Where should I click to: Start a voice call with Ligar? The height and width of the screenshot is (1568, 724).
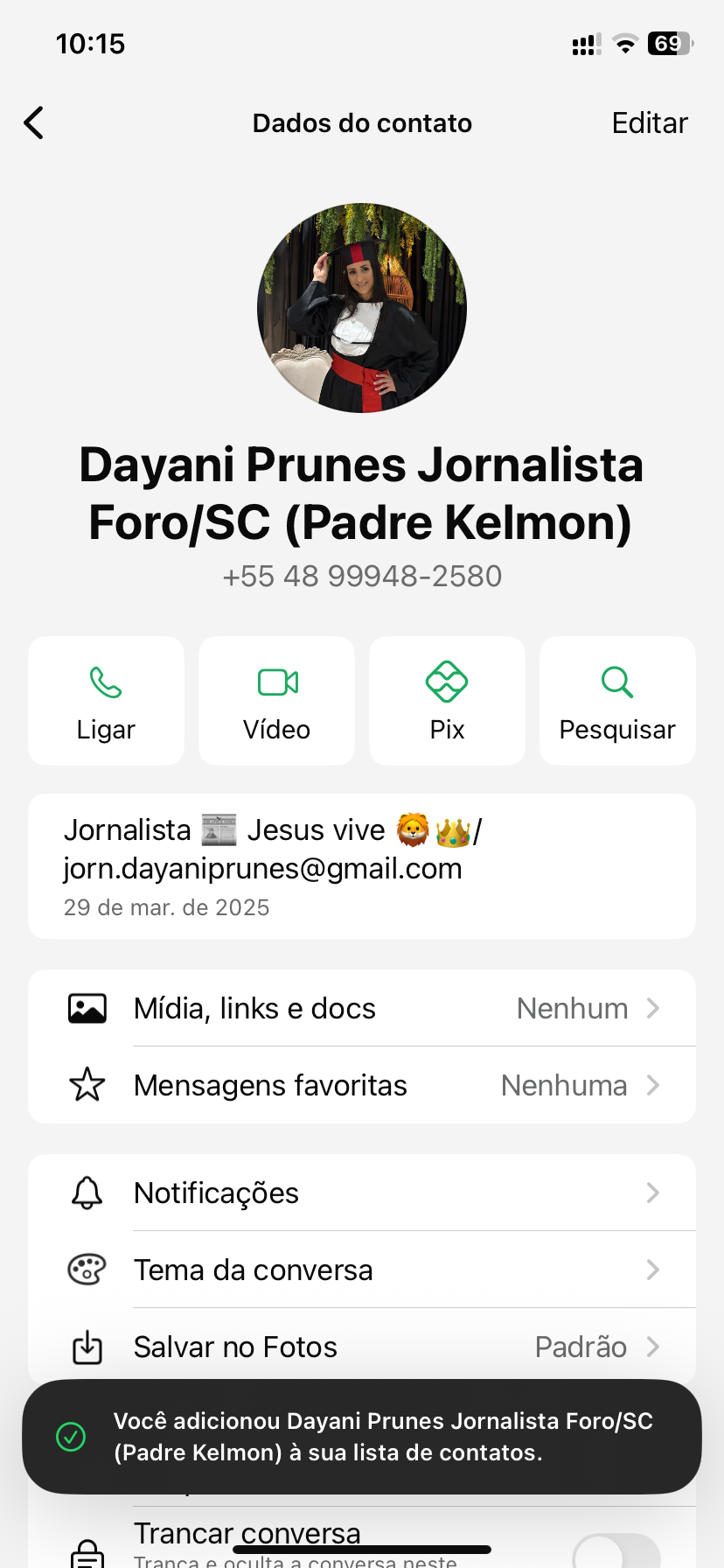106,701
